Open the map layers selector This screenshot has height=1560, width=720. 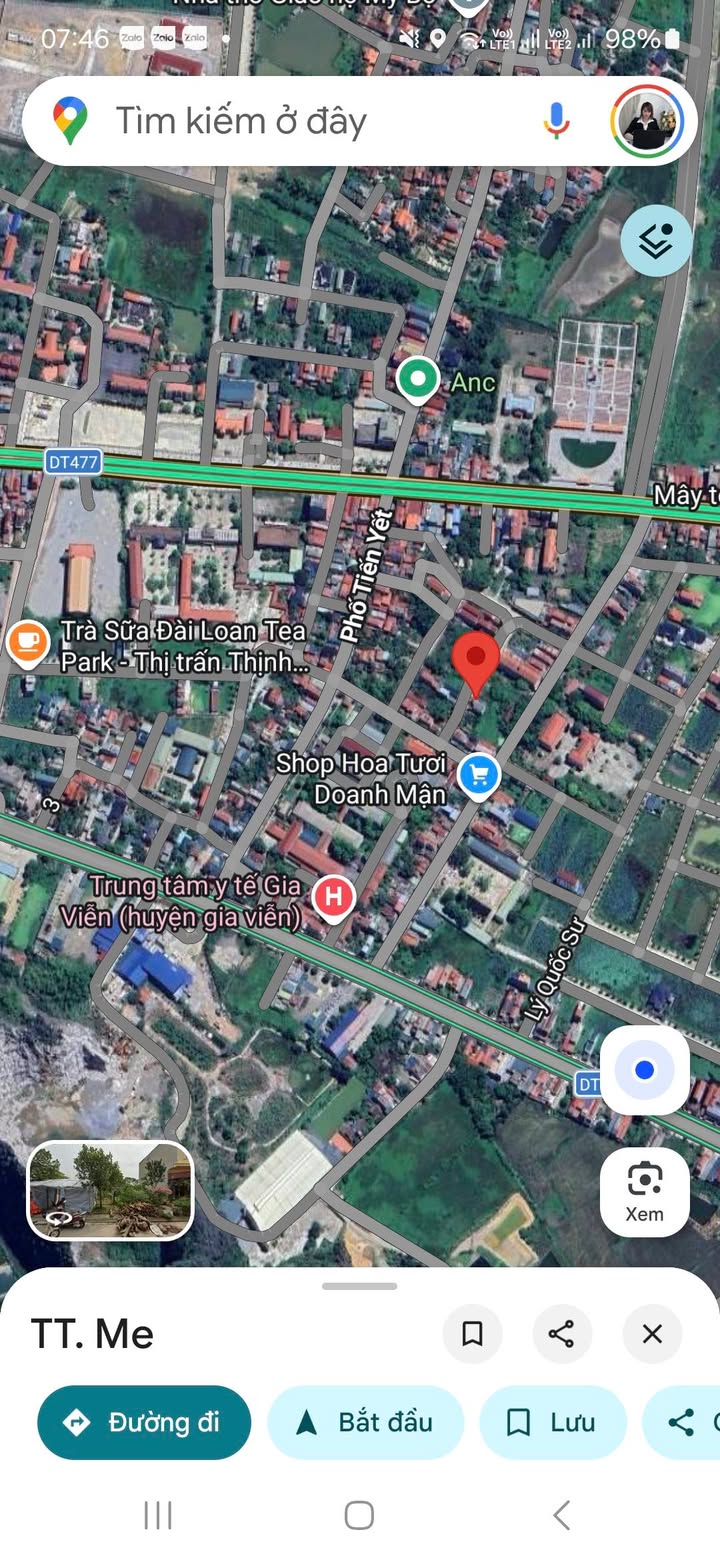tap(656, 241)
